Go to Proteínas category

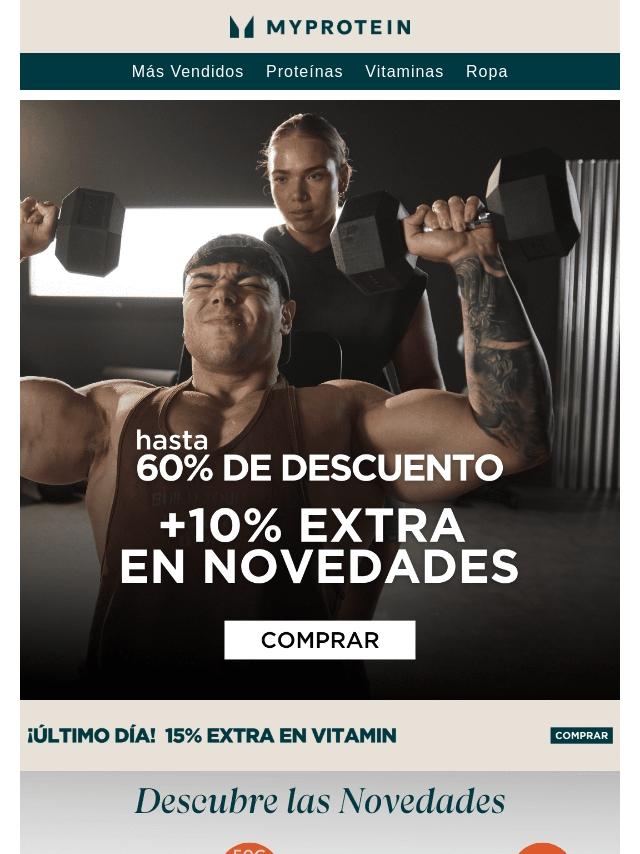[x=304, y=72]
